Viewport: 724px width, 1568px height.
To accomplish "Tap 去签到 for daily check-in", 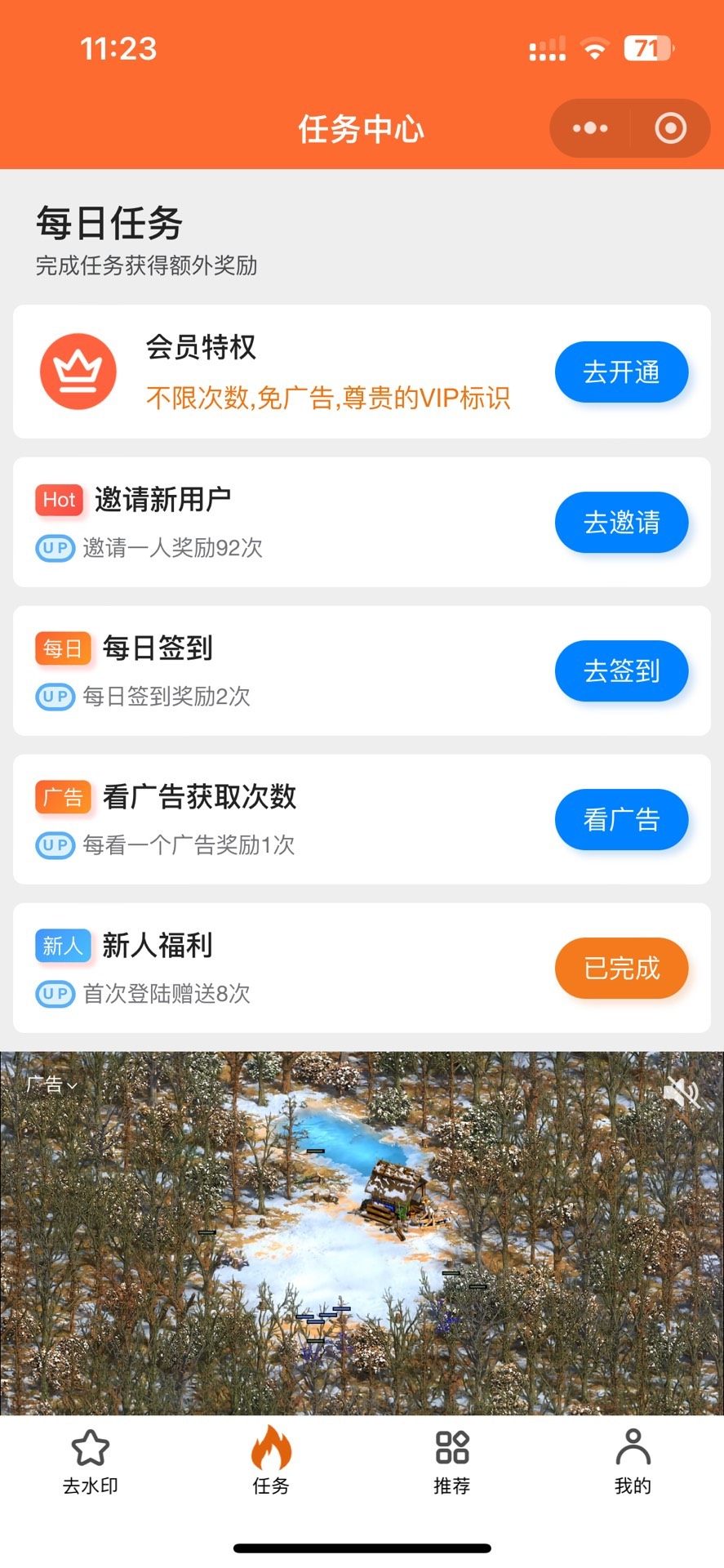I will (621, 671).
